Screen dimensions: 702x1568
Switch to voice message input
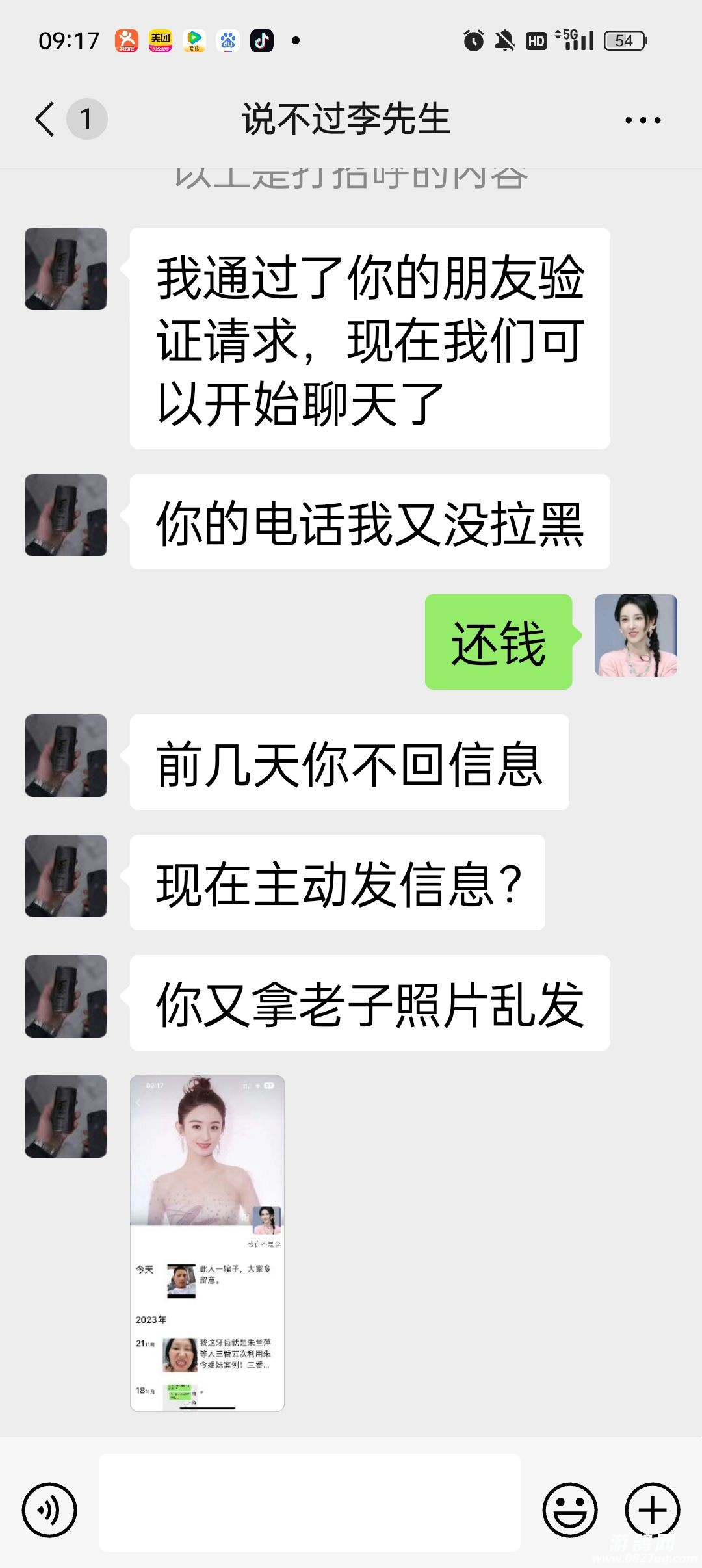pyautogui.click(x=49, y=1509)
